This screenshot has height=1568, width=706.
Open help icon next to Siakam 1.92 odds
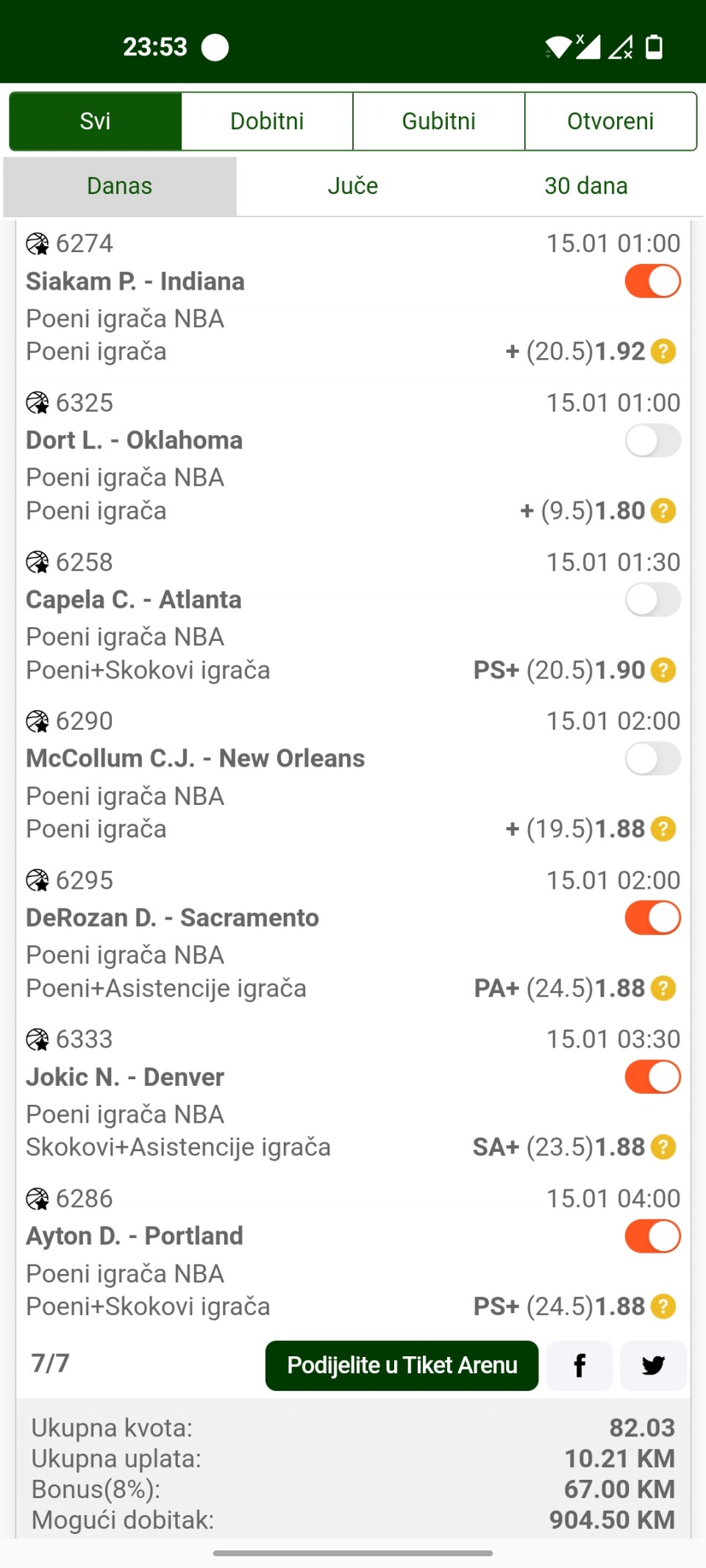663,351
